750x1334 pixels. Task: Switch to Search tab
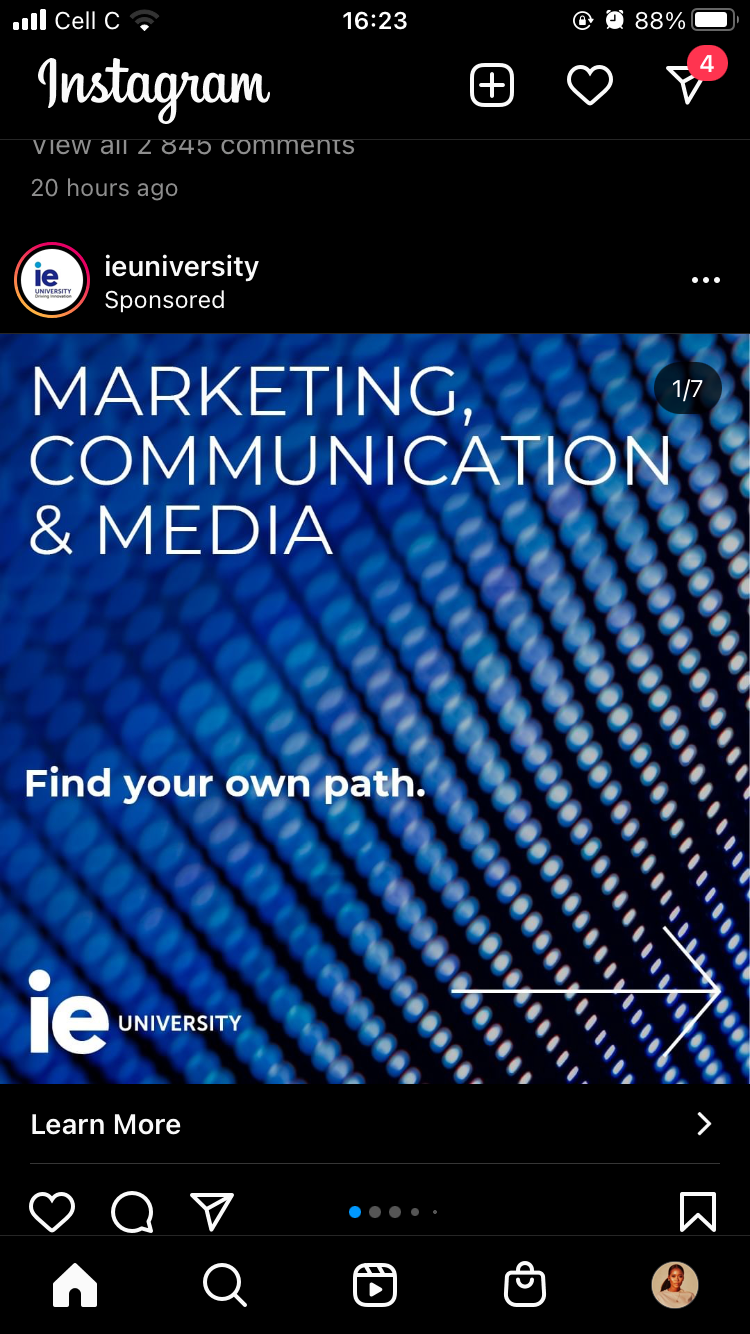[224, 1285]
